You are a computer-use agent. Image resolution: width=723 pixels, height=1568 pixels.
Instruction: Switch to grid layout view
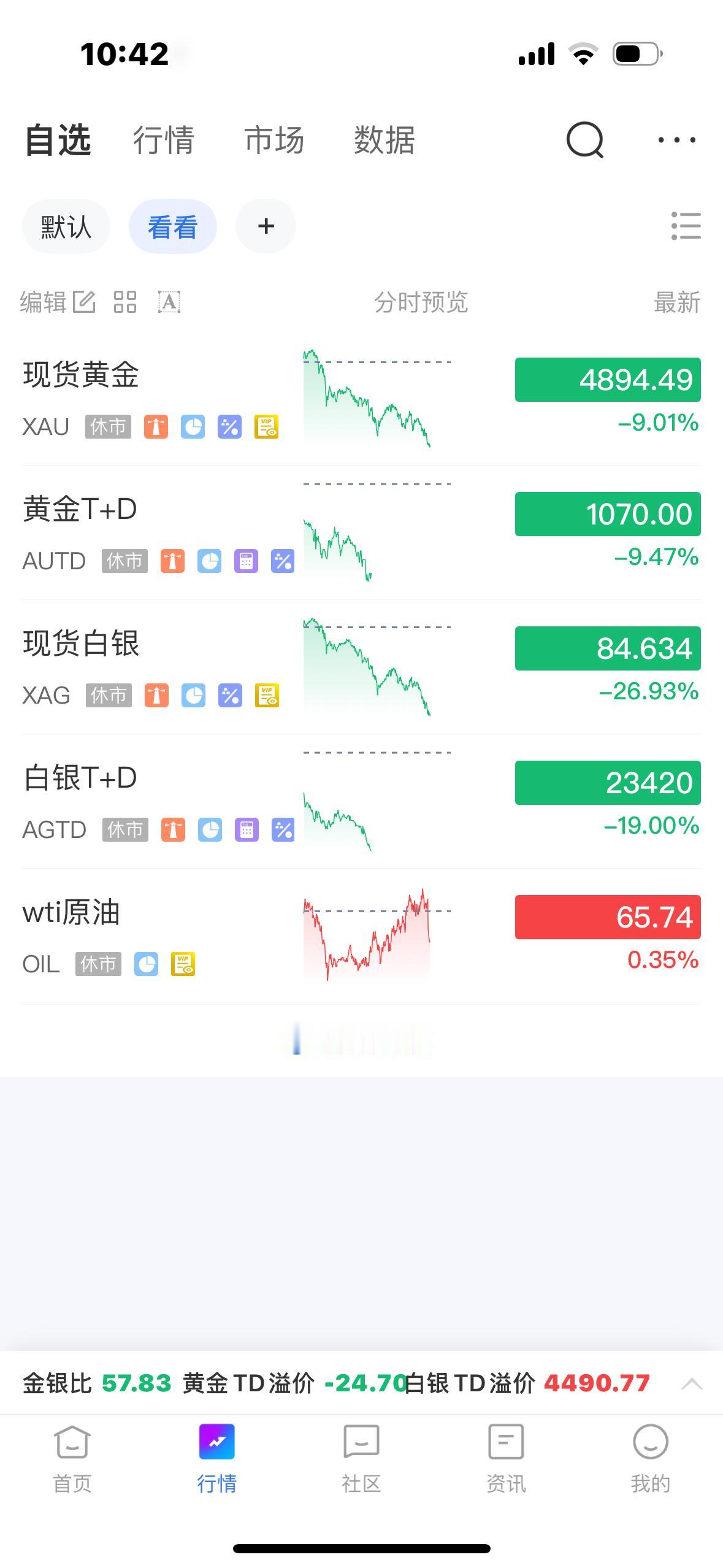click(x=125, y=302)
